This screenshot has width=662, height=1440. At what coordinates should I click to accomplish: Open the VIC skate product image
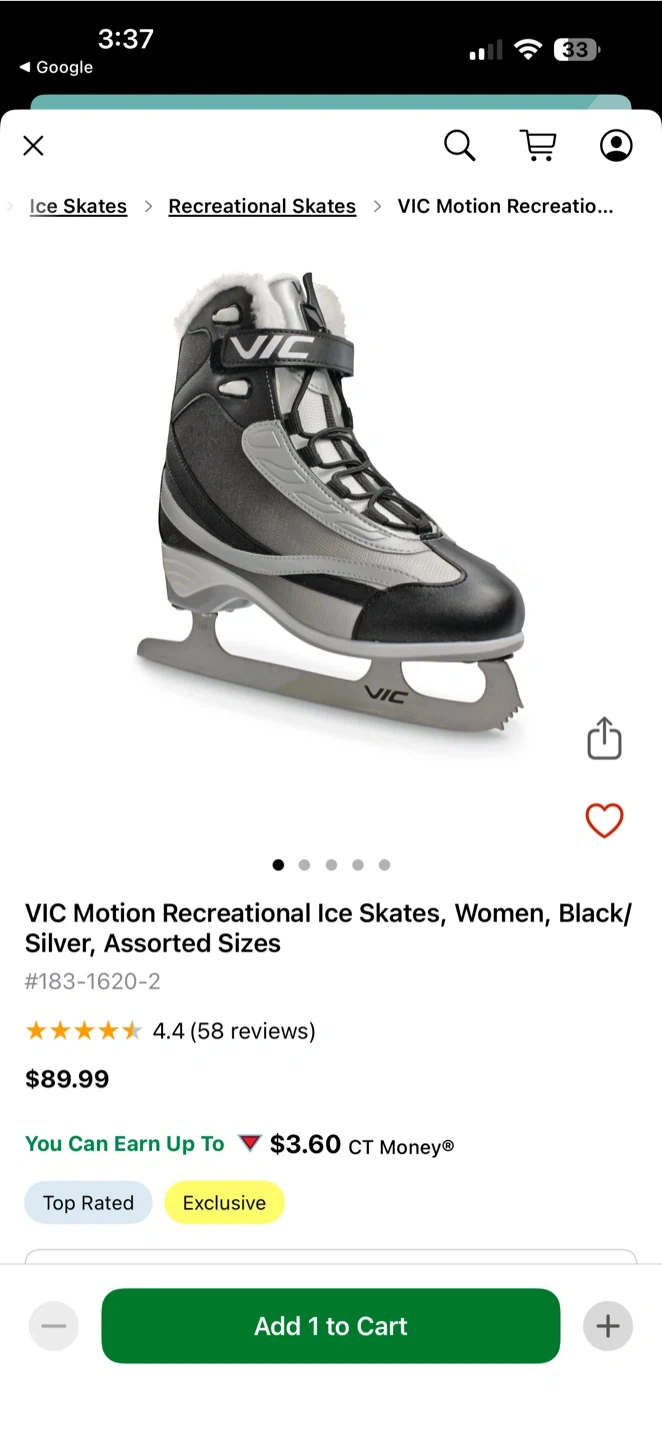(x=330, y=500)
